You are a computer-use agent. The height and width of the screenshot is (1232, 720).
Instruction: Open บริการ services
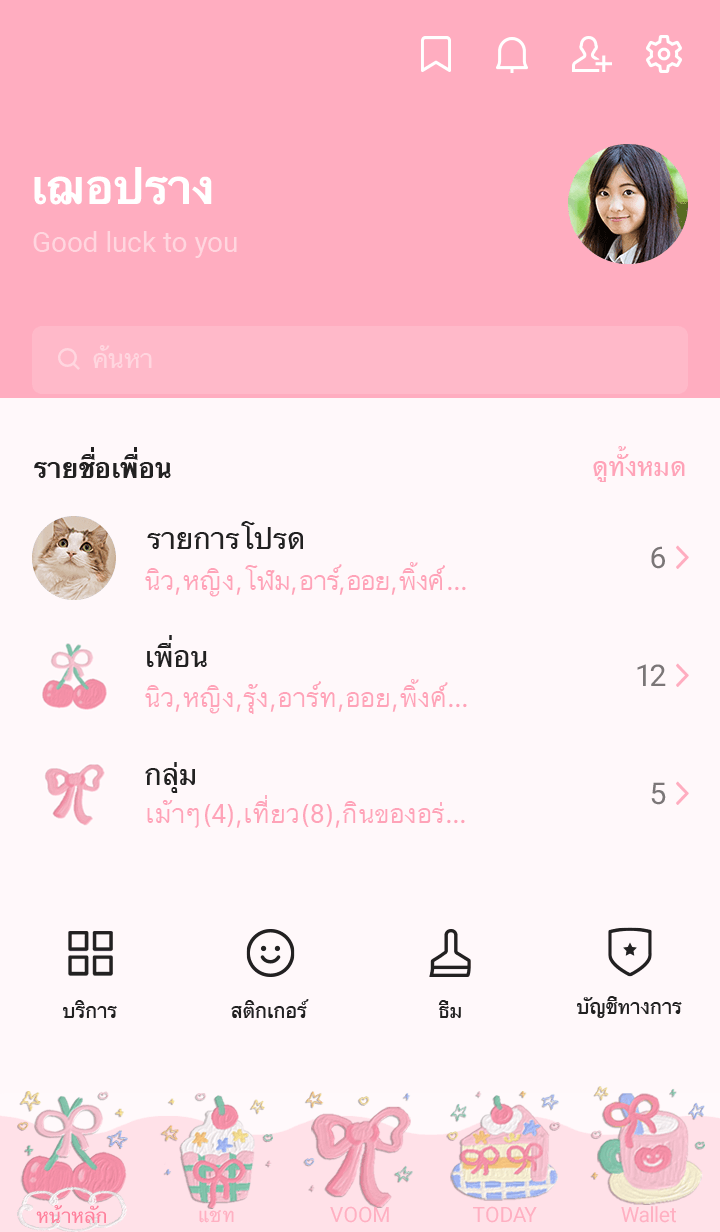(x=90, y=973)
